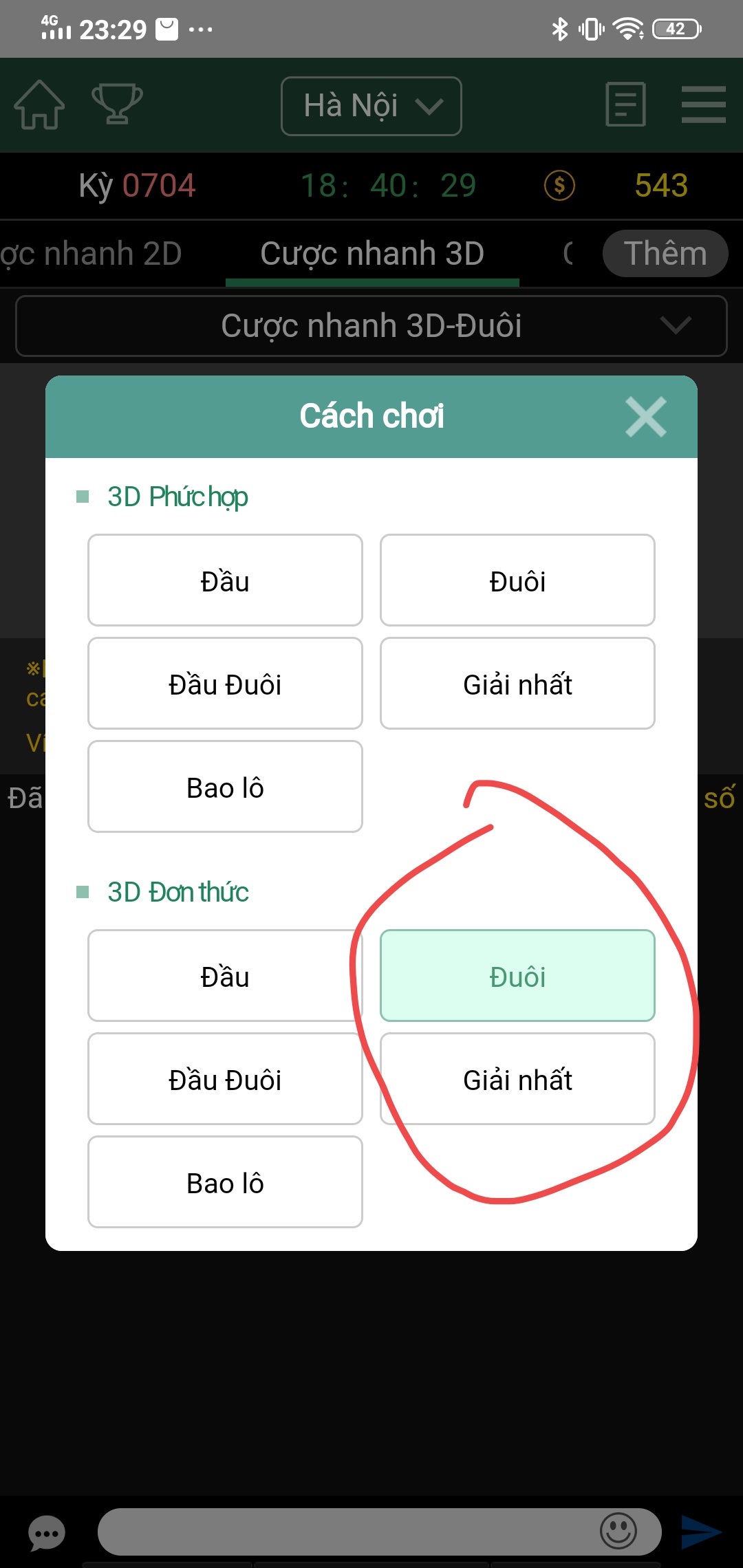Tap the Thêm button
Viewport: 743px width, 1568px height.
pos(665,253)
